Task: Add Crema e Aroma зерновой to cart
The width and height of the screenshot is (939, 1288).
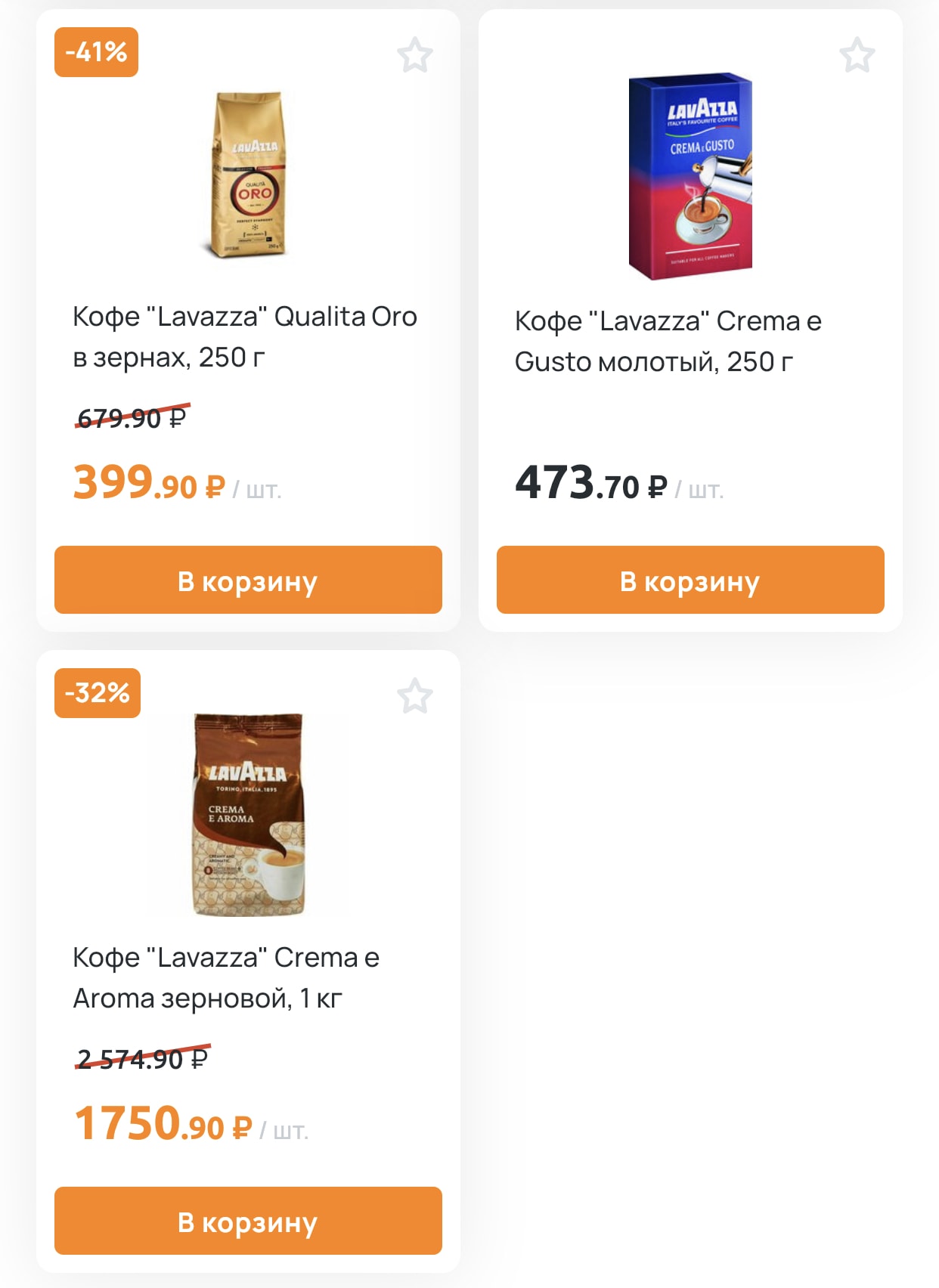Action: (248, 1221)
